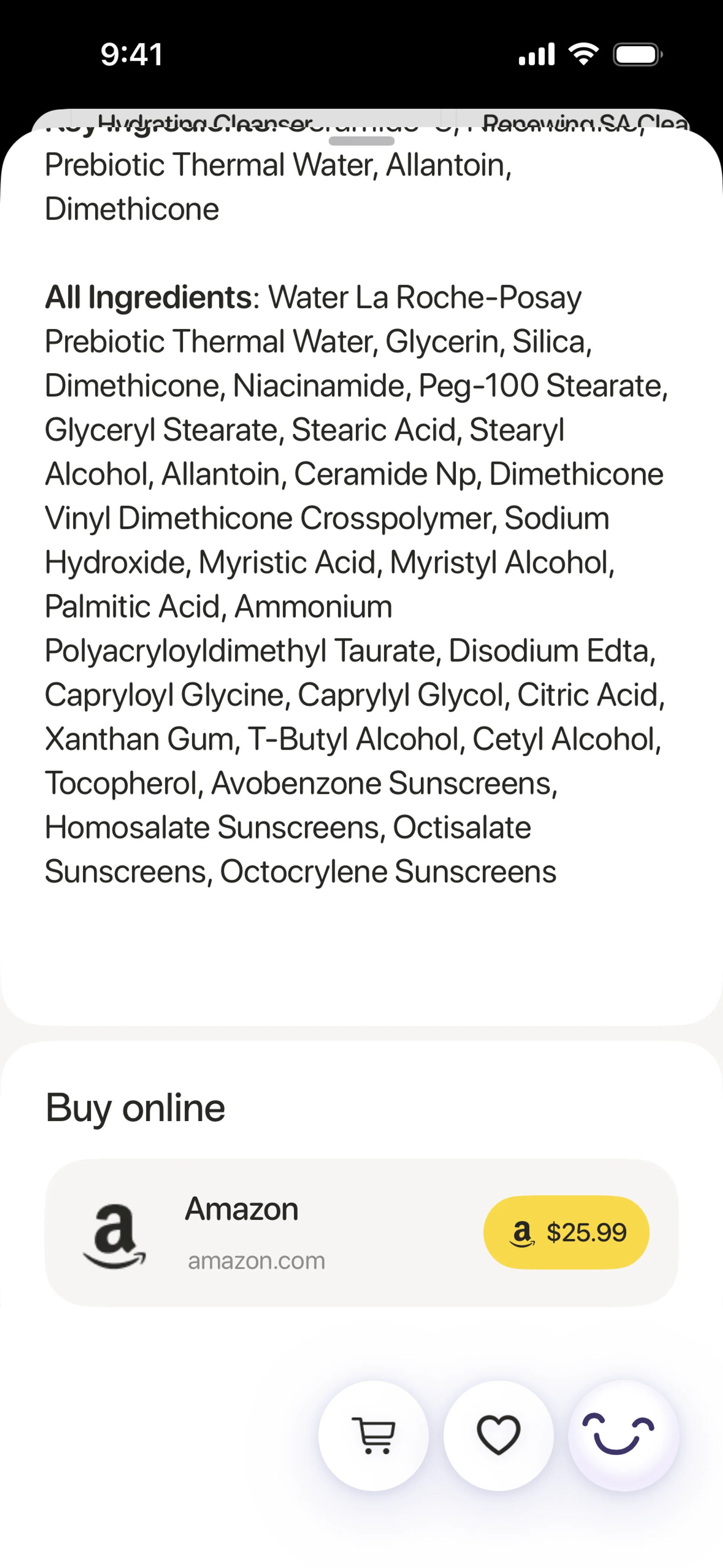
Task: Open the shopping cart button
Action: pos(374,1435)
